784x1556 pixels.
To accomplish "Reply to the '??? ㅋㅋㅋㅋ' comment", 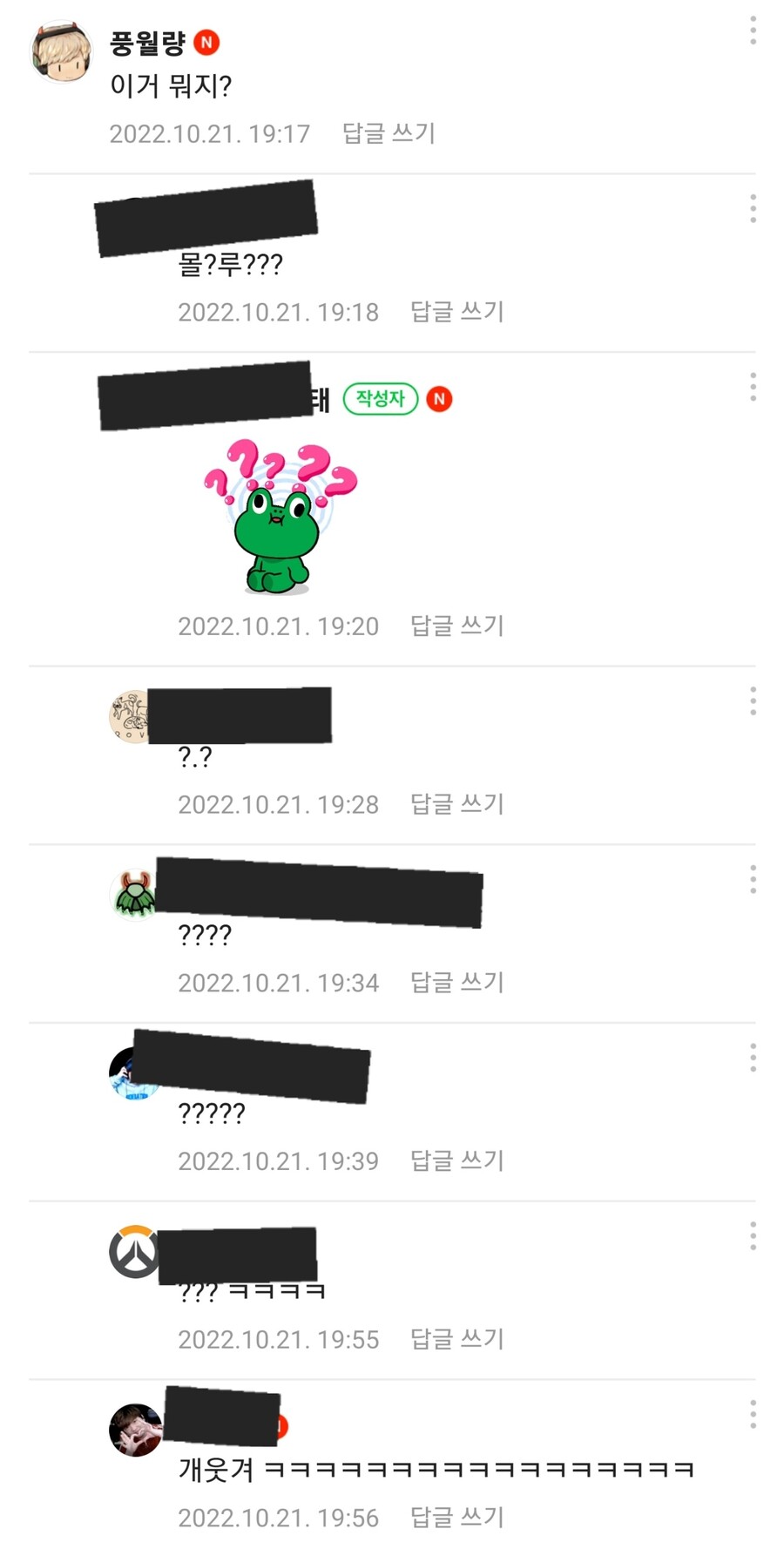I will click(456, 1338).
